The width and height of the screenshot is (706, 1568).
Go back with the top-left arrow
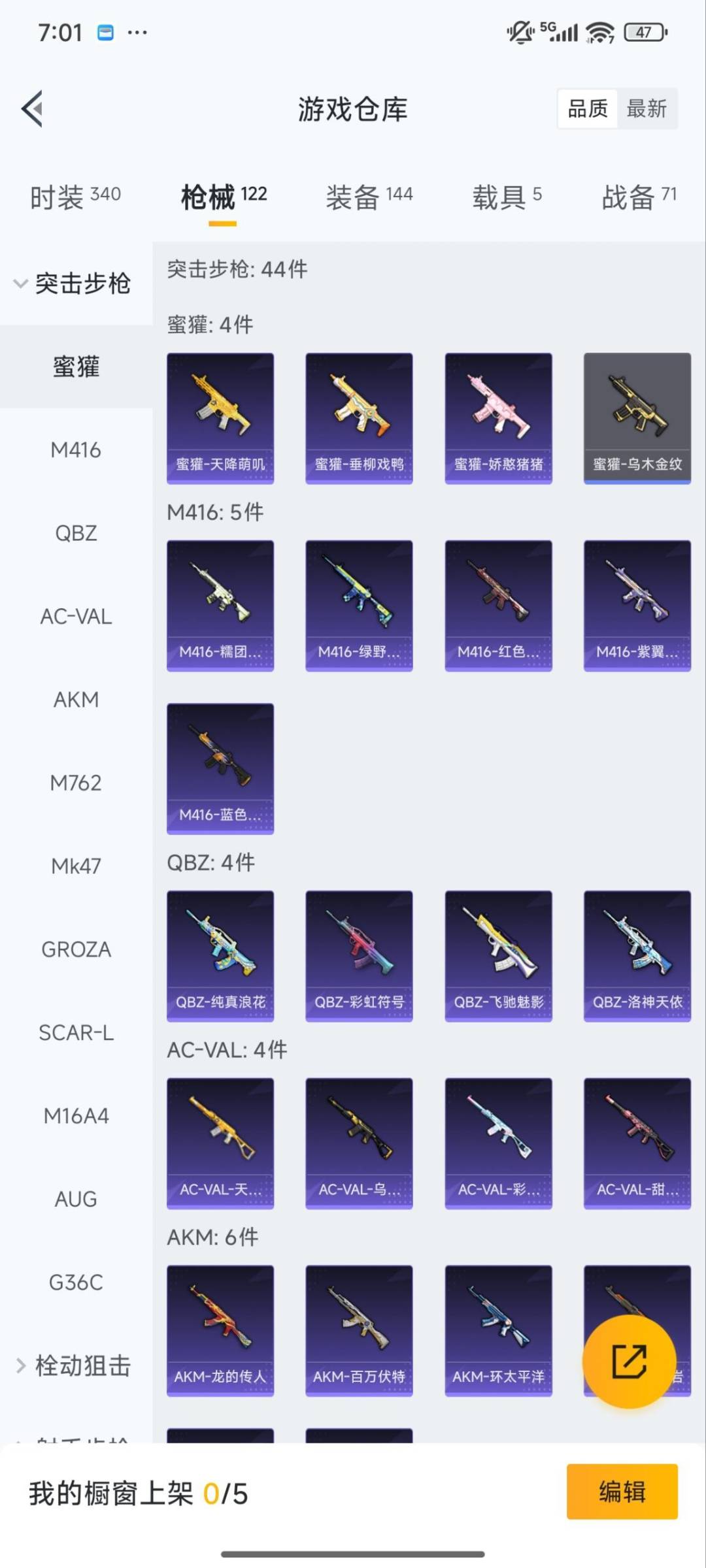[x=33, y=108]
